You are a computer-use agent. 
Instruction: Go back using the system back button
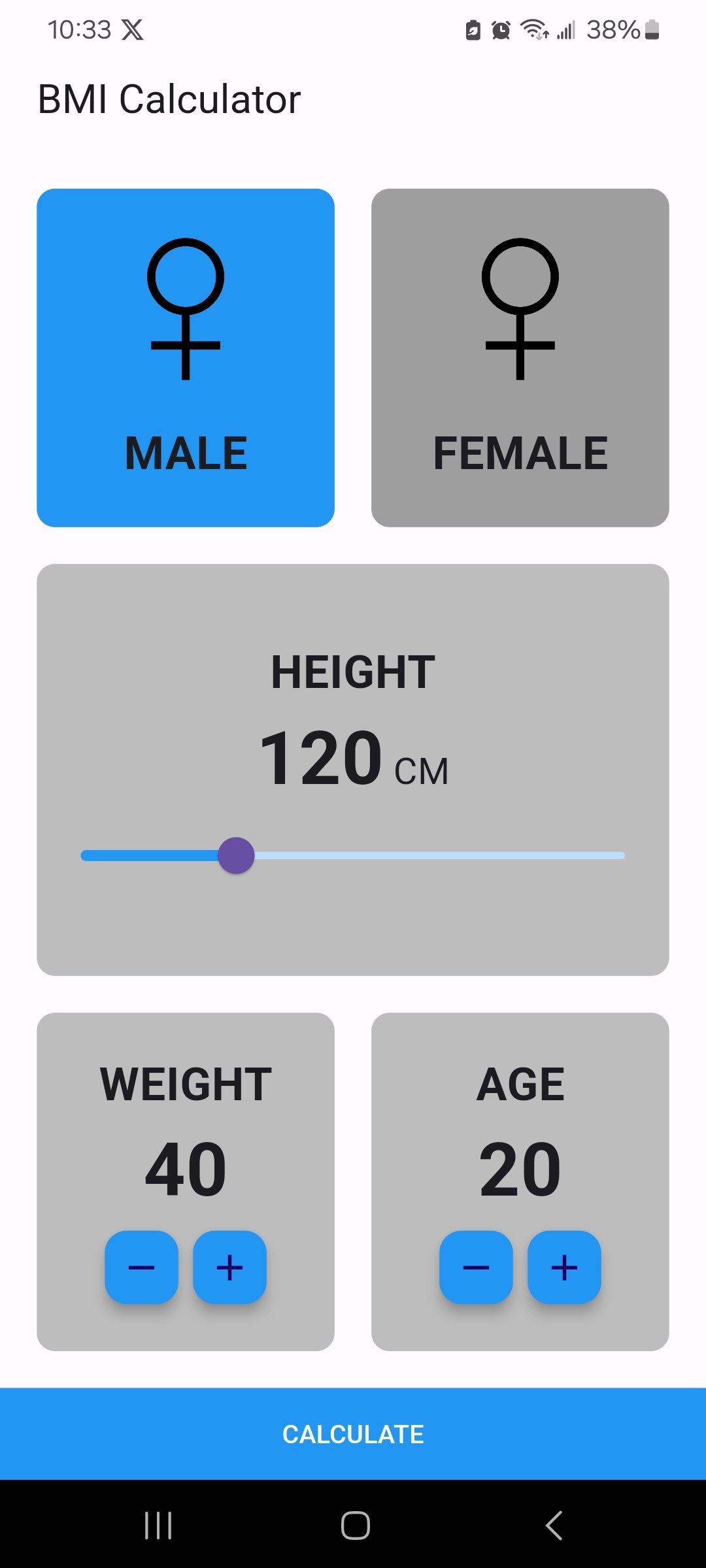pos(553,1526)
